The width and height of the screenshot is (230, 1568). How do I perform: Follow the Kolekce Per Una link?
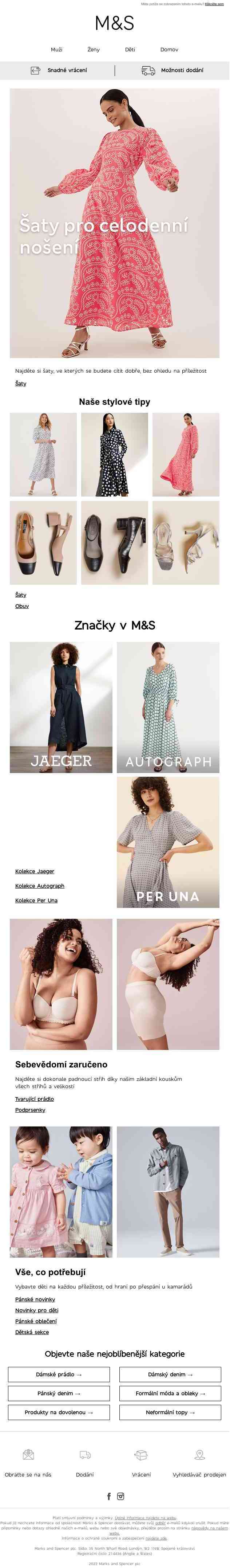[36, 900]
